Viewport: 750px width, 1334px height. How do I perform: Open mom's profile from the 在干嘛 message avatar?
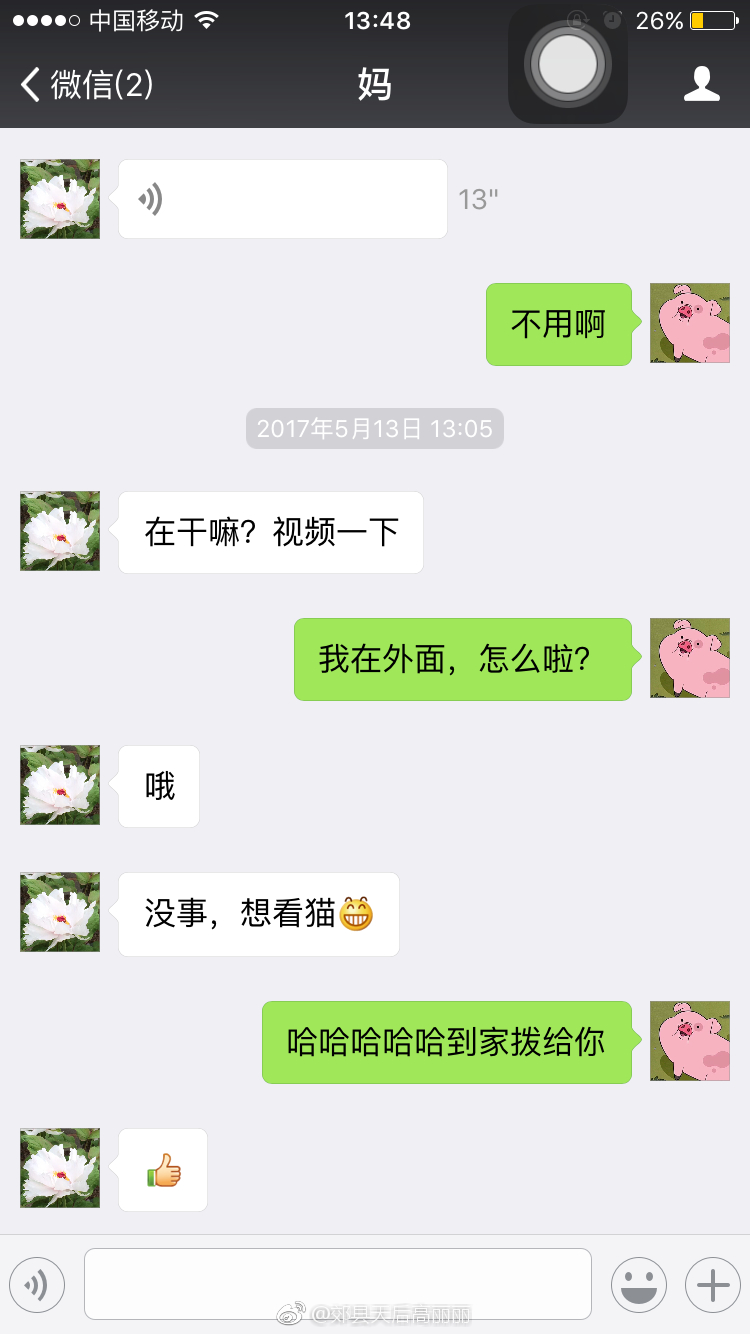(x=60, y=531)
